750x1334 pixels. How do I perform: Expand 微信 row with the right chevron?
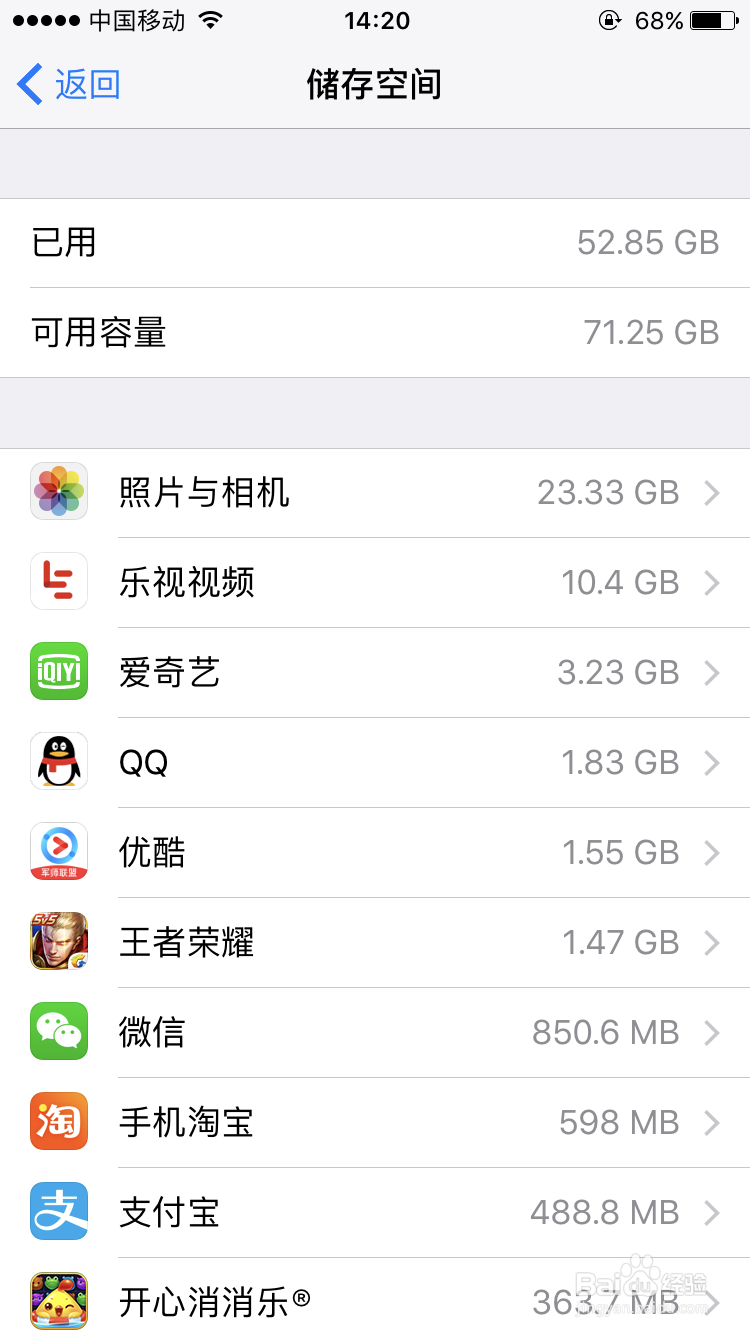tap(712, 1032)
